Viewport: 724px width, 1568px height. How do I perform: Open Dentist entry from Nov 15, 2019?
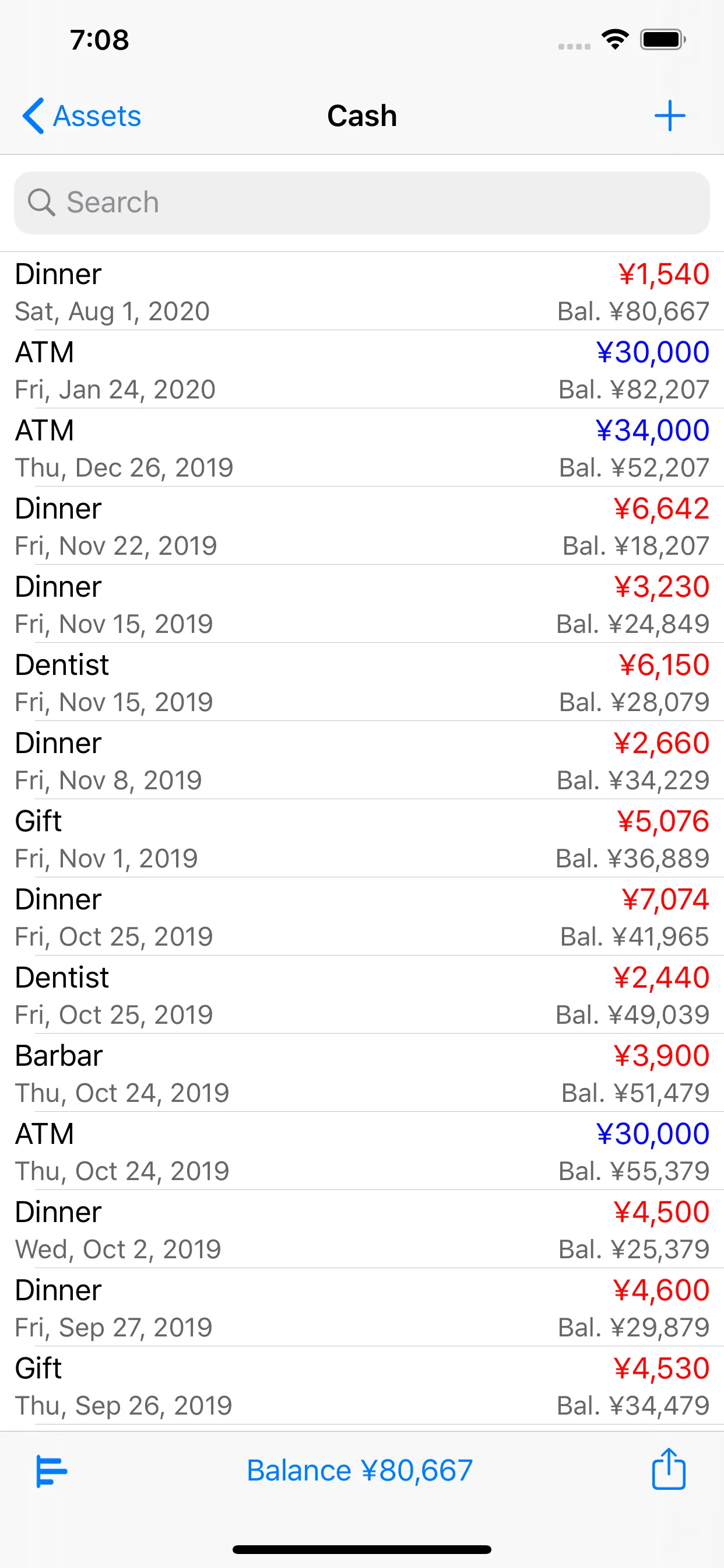tap(362, 682)
